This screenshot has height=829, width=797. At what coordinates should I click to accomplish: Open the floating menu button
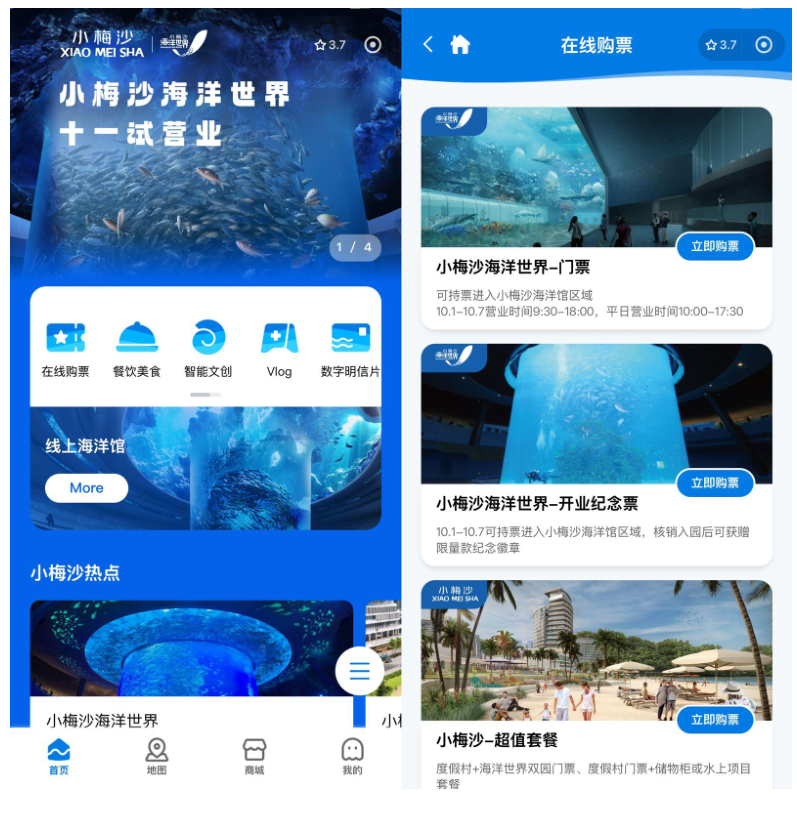click(359, 672)
